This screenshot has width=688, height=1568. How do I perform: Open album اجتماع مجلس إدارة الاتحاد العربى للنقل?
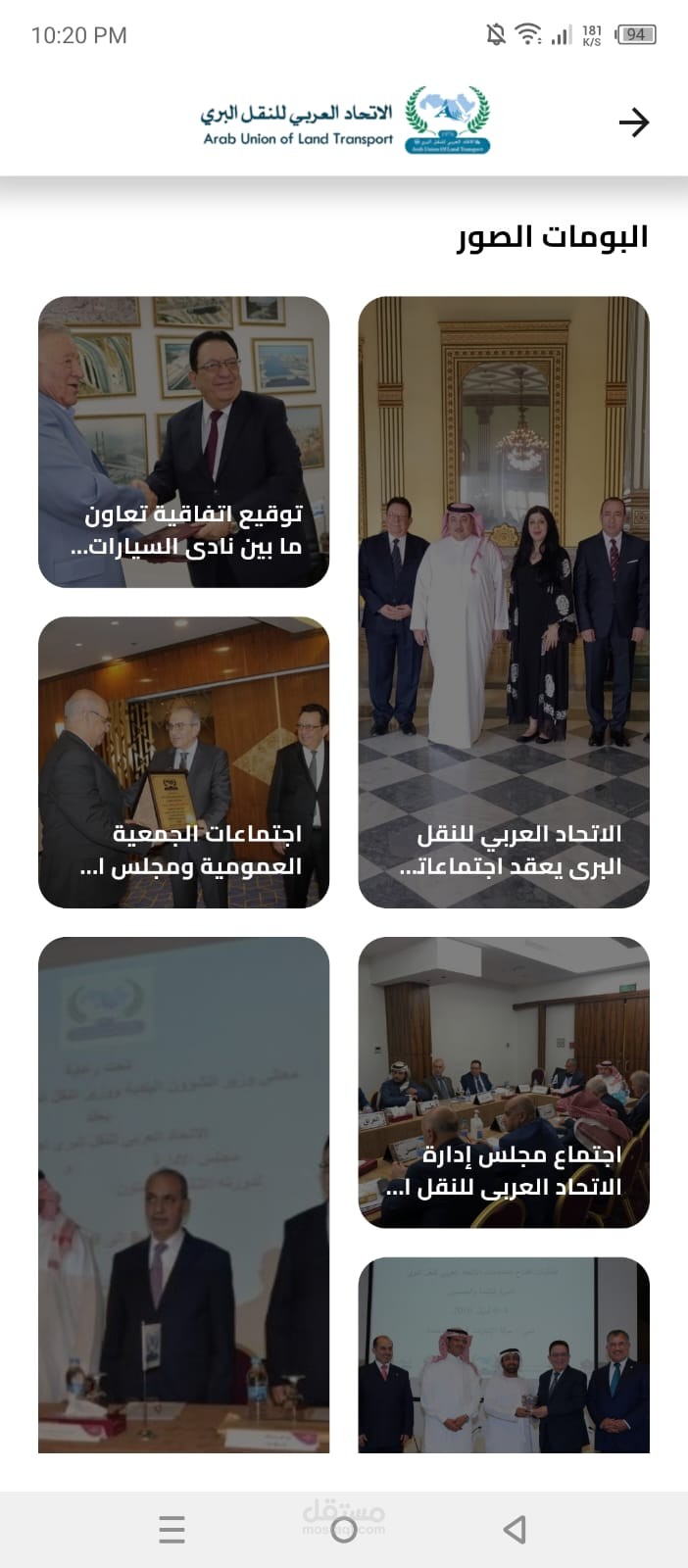[x=504, y=1083]
